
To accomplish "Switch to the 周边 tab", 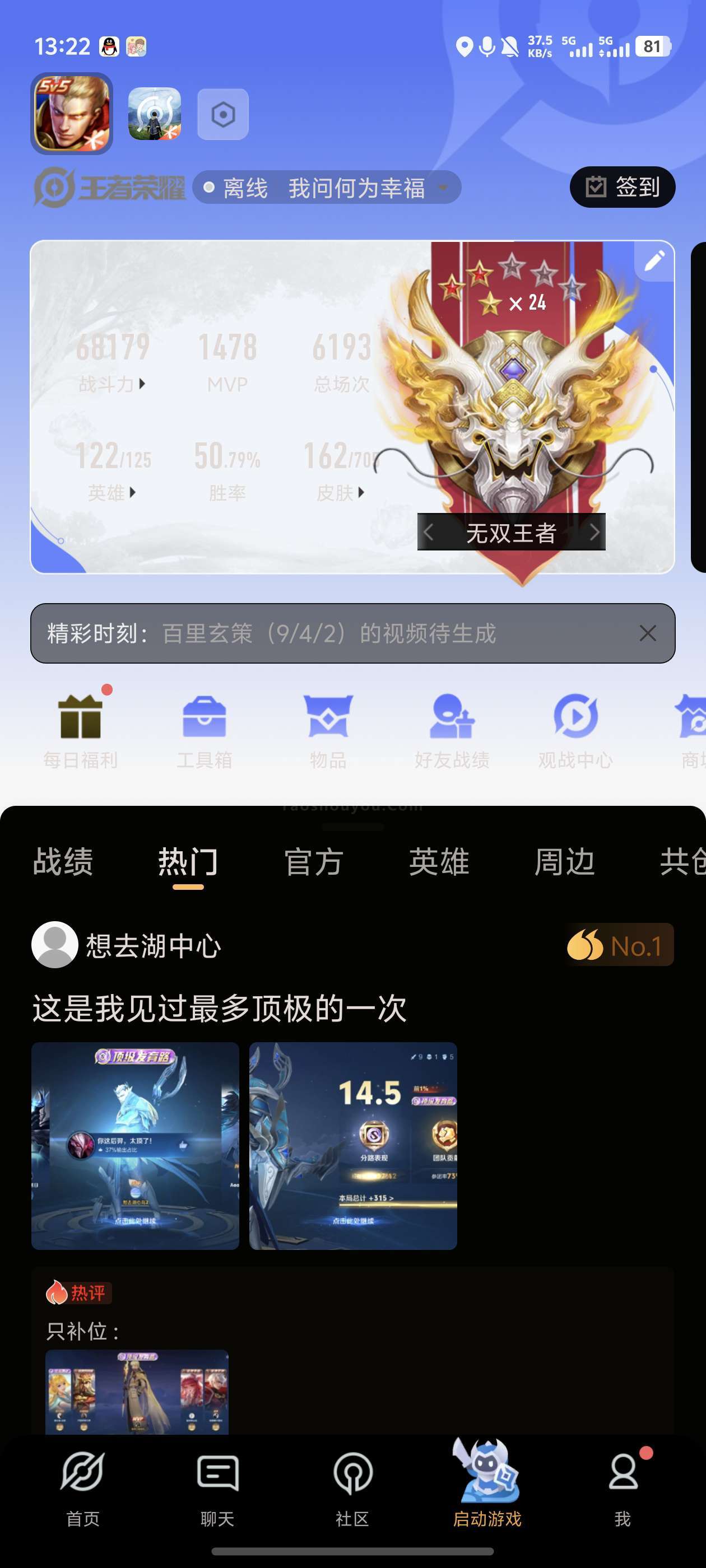I will (564, 861).
